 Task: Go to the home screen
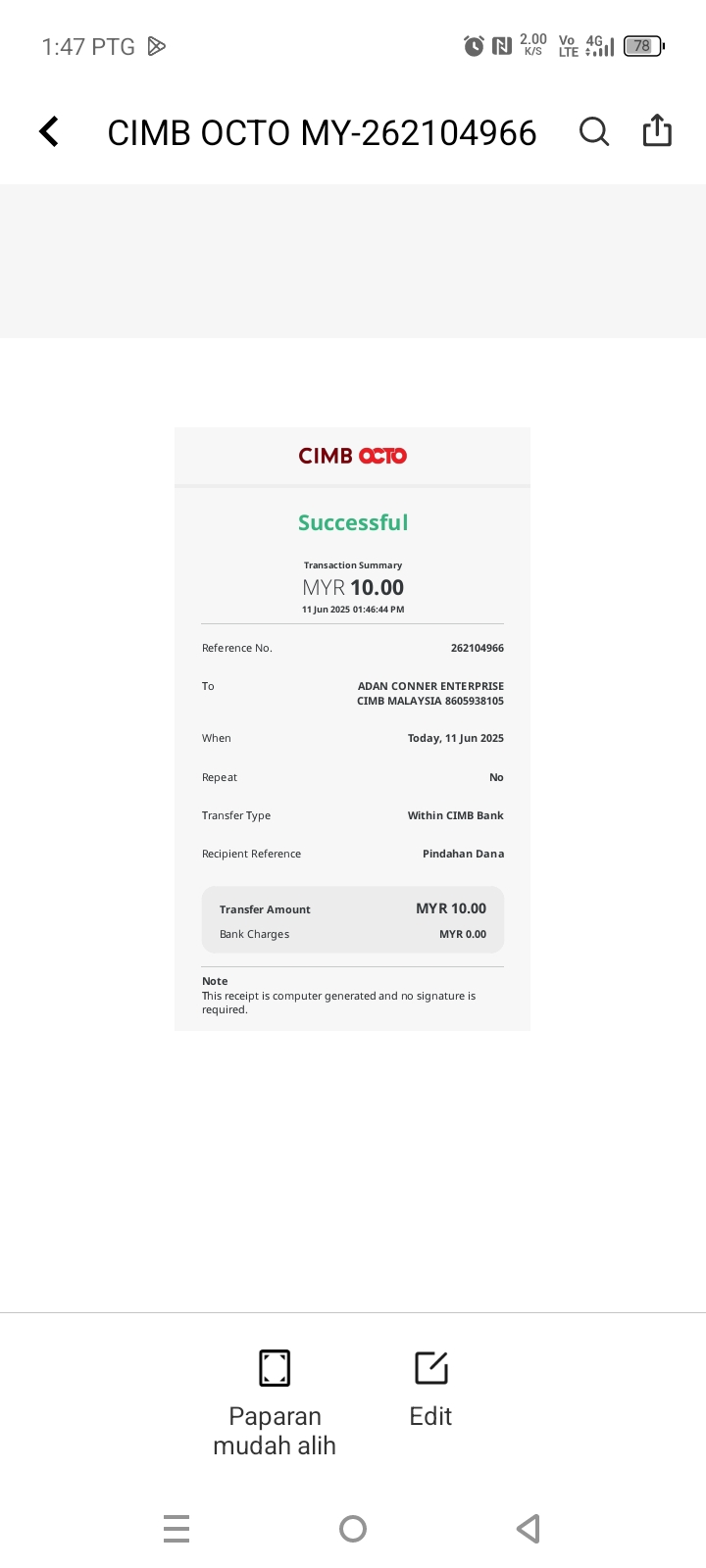(x=353, y=1528)
